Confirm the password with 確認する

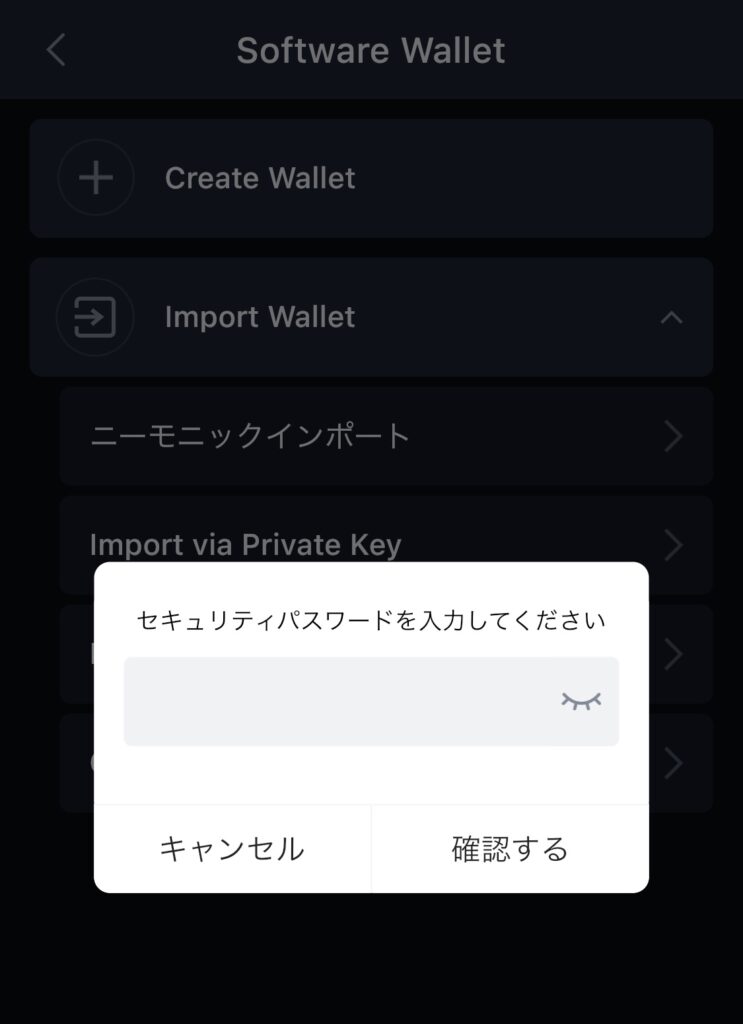tap(510, 849)
